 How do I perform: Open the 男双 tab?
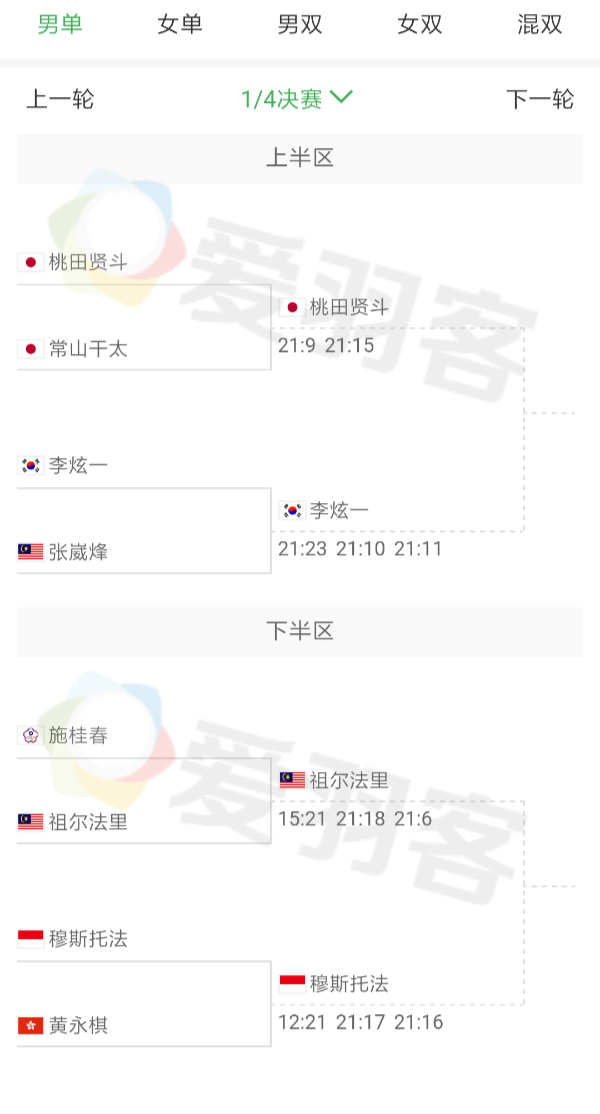pyautogui.click(x=300, y=25)
